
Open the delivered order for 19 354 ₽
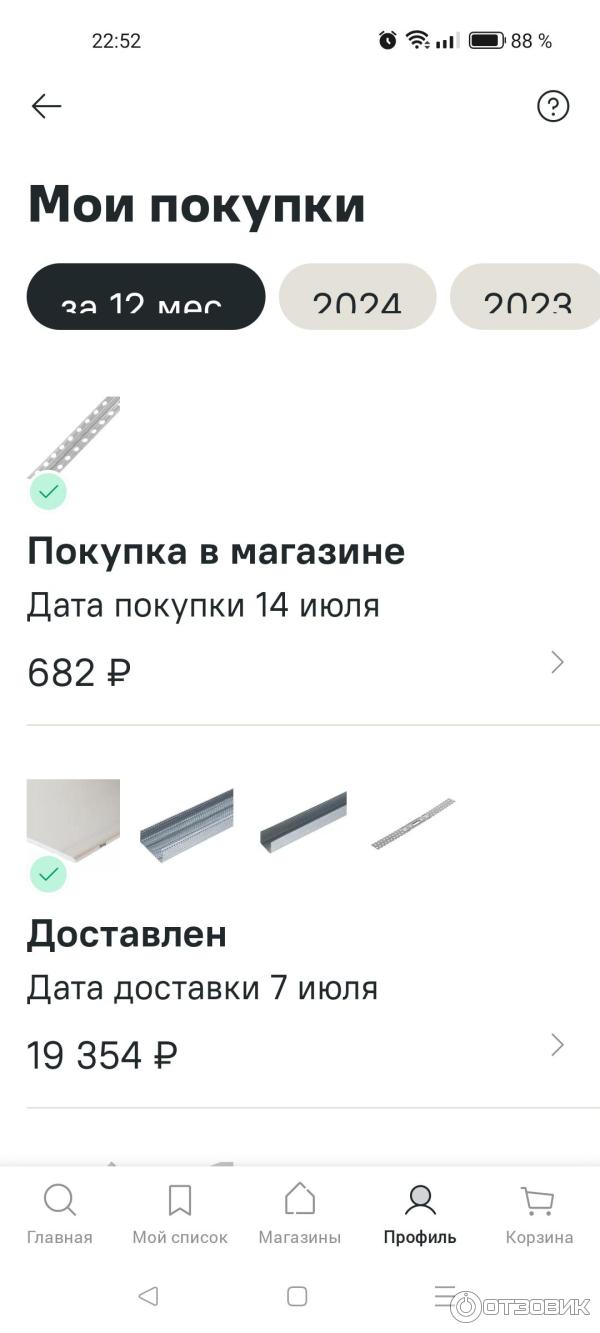pyautogui.click(x=300, y=990)
